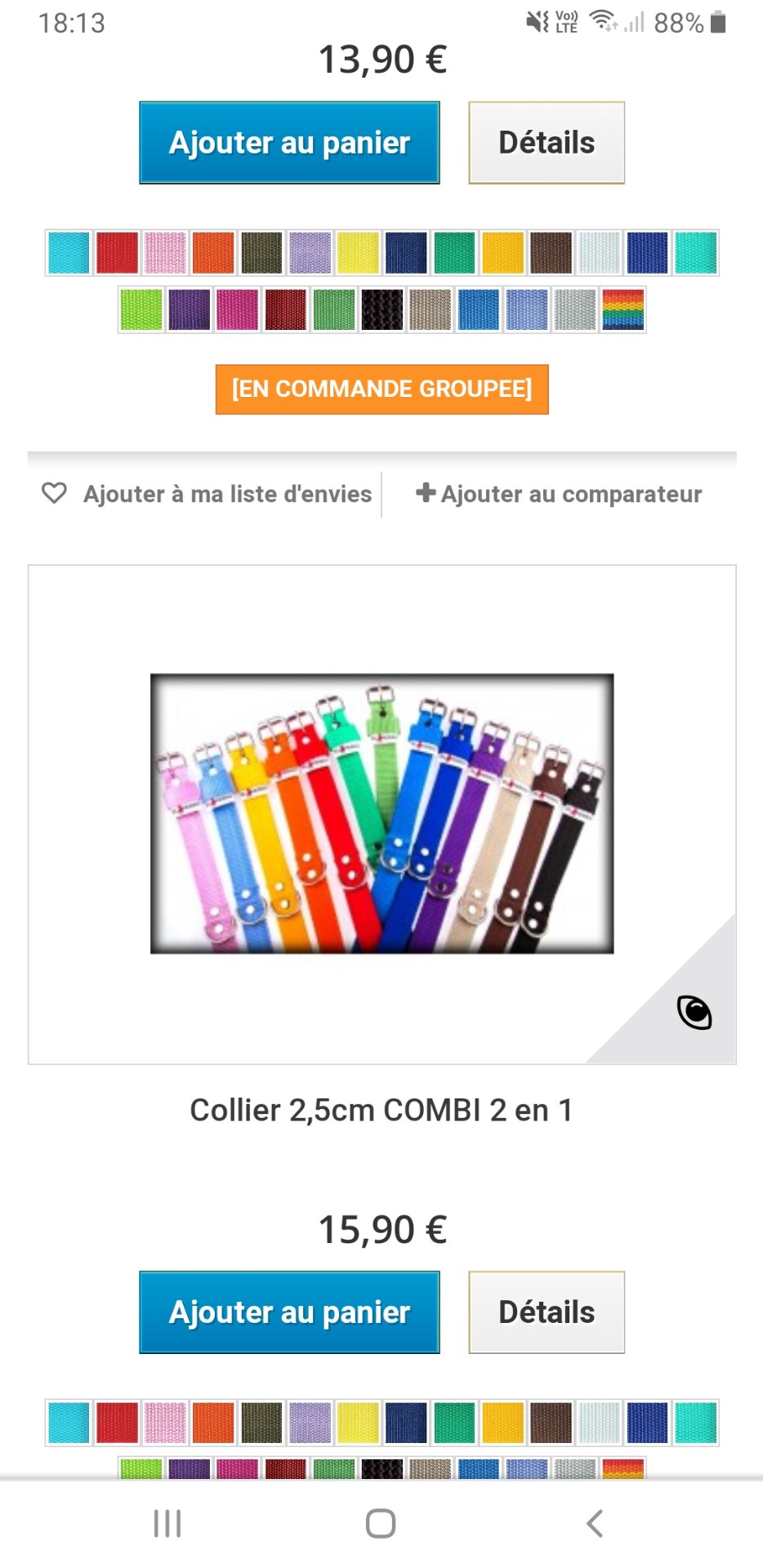
Task: Add the 13,90 € item to cart
Action: point(289,143)
